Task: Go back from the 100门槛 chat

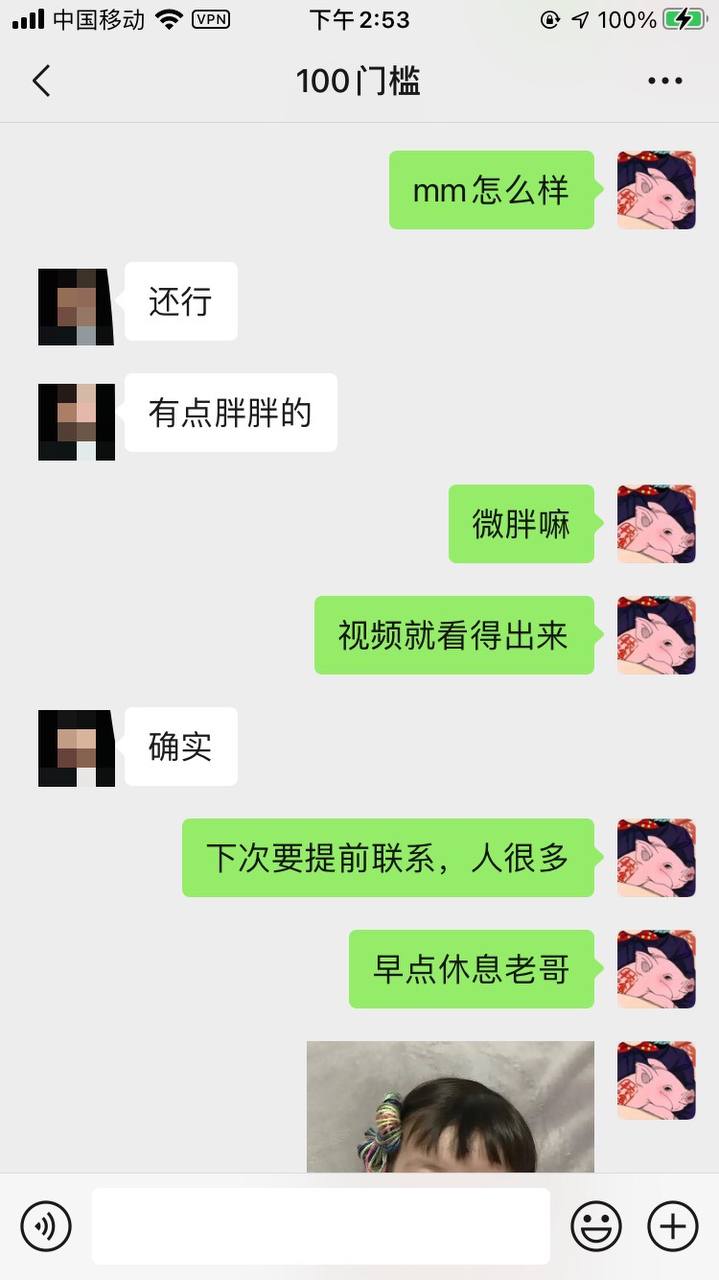Action: click(41, 81)
